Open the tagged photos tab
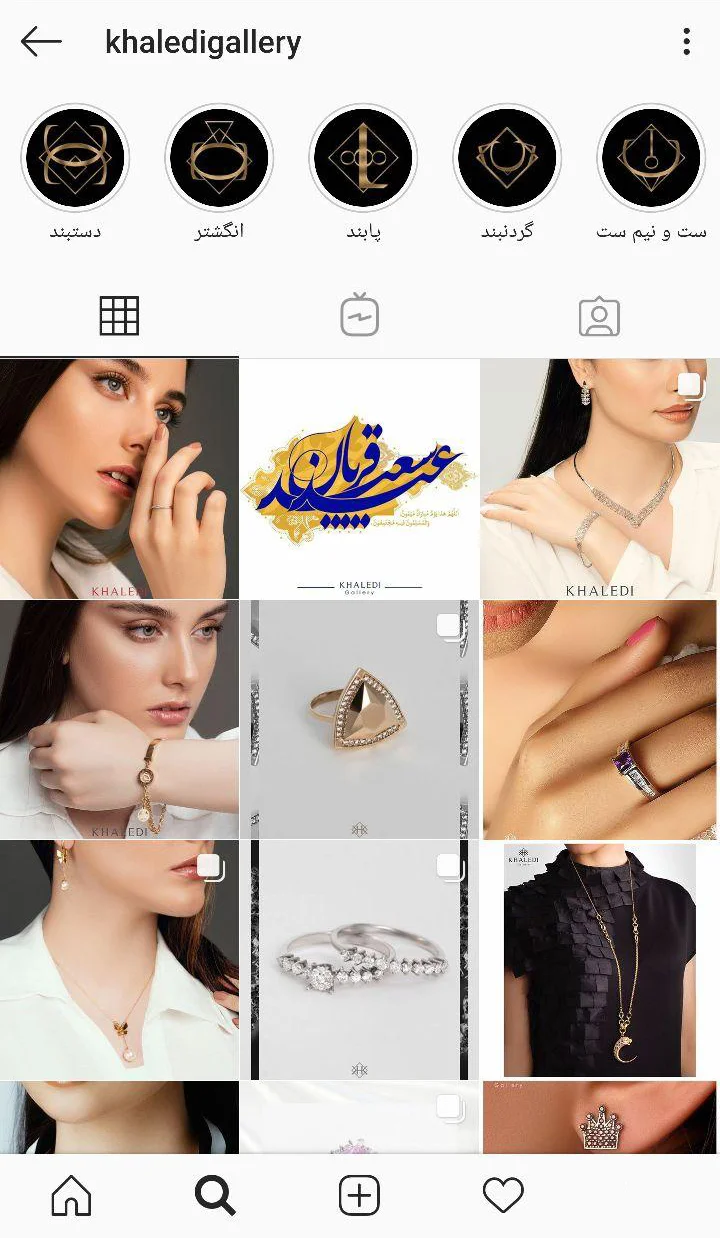 [x=598, y=313]
